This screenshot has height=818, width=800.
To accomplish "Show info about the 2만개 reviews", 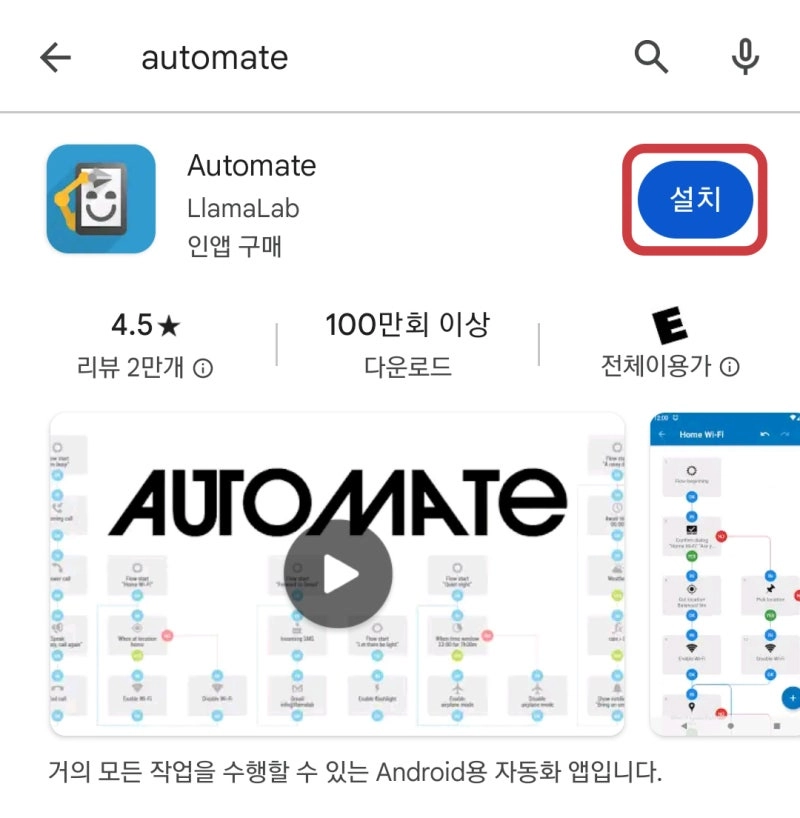I will point(203,368).
